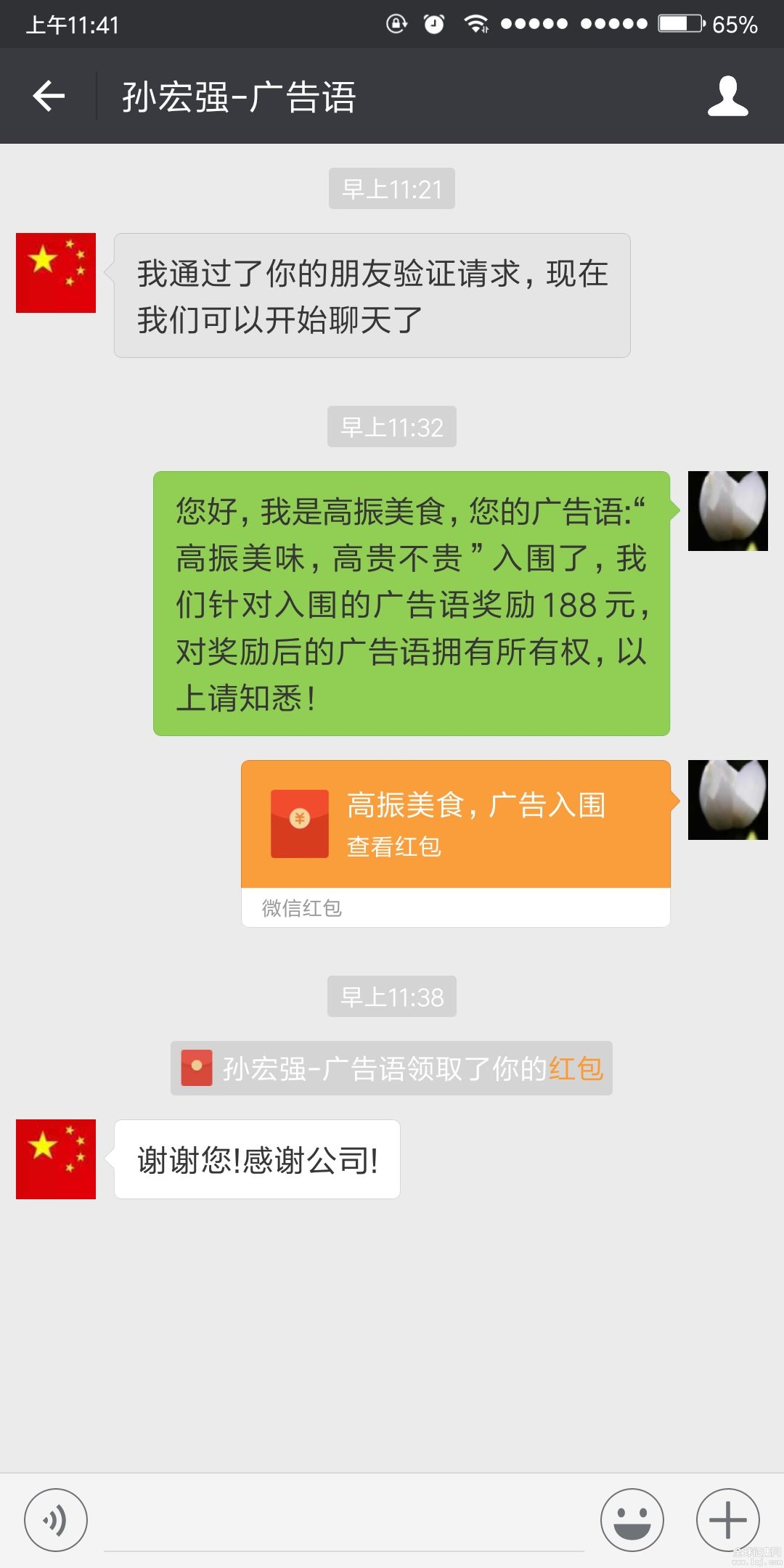Viewport: 784px width, 1568px height.
Task: Tap the message text field
Action: [344, 1521]
